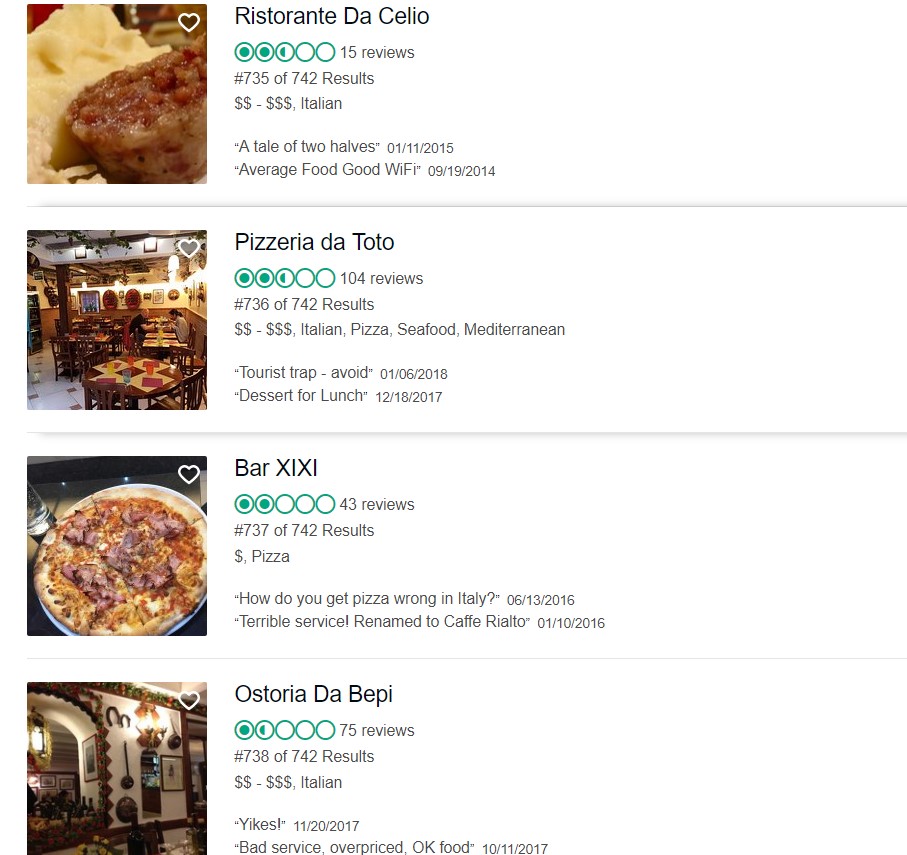Open the "Tourist trap - avoid" review
The image size is (907, 855).
(304, 373)
